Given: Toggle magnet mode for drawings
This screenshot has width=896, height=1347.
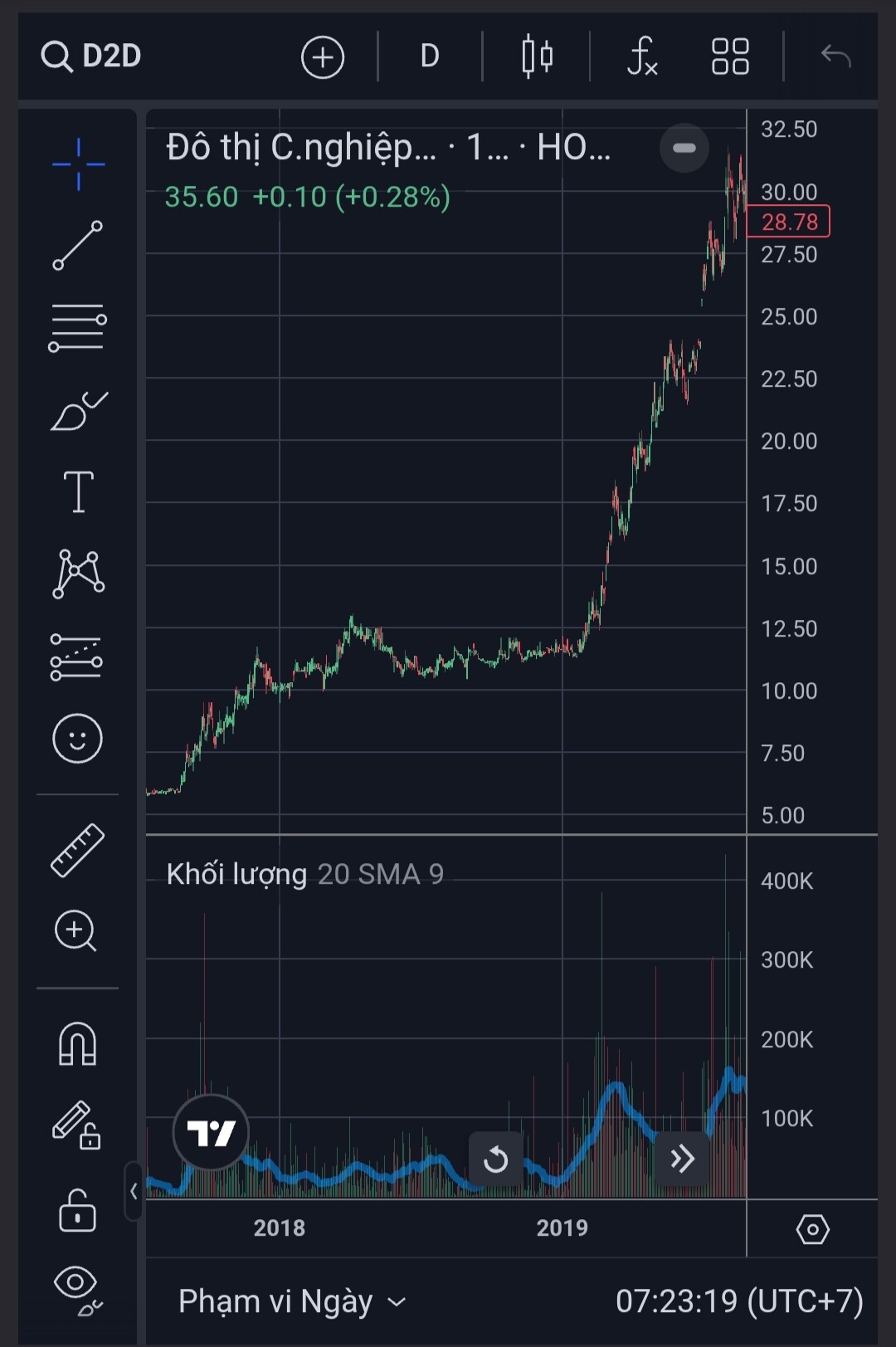Looking at the screenshot, I should 78,1043.
